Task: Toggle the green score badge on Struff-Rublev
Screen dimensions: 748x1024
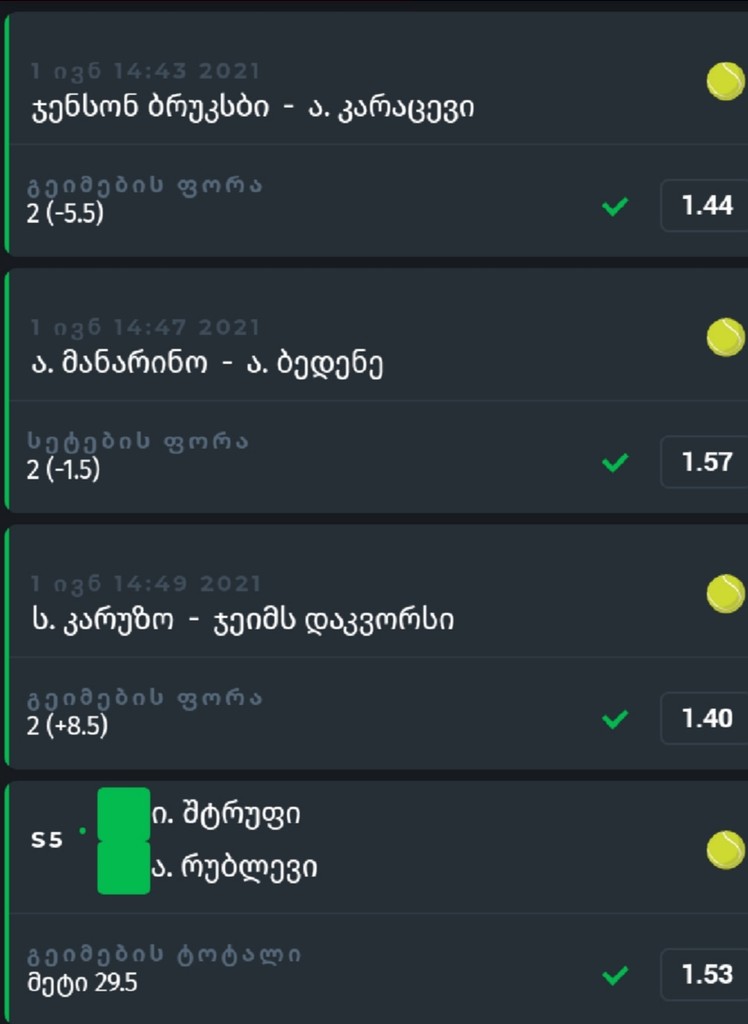Action: tap(123, 843)
